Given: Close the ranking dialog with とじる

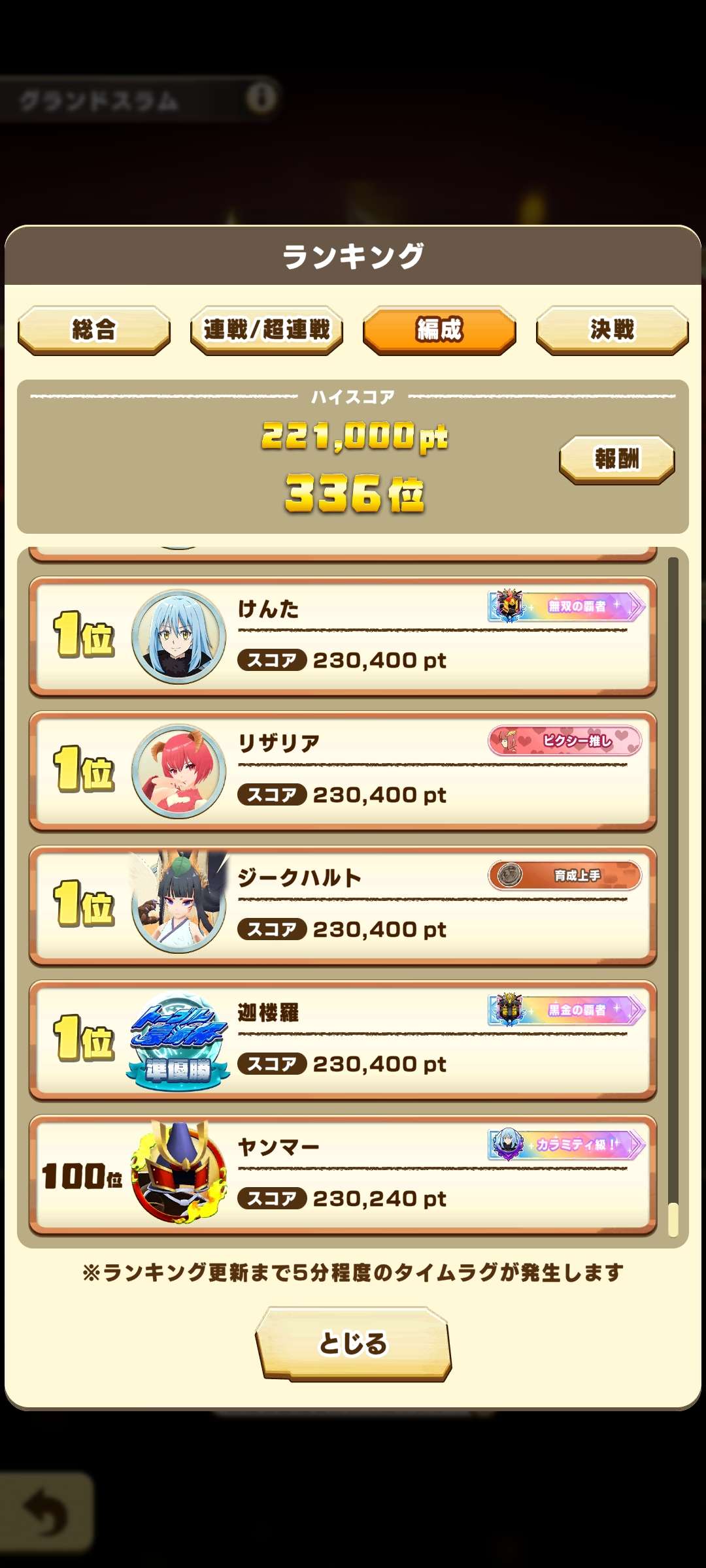Looking at the screenshot, I should point(353,1343).
